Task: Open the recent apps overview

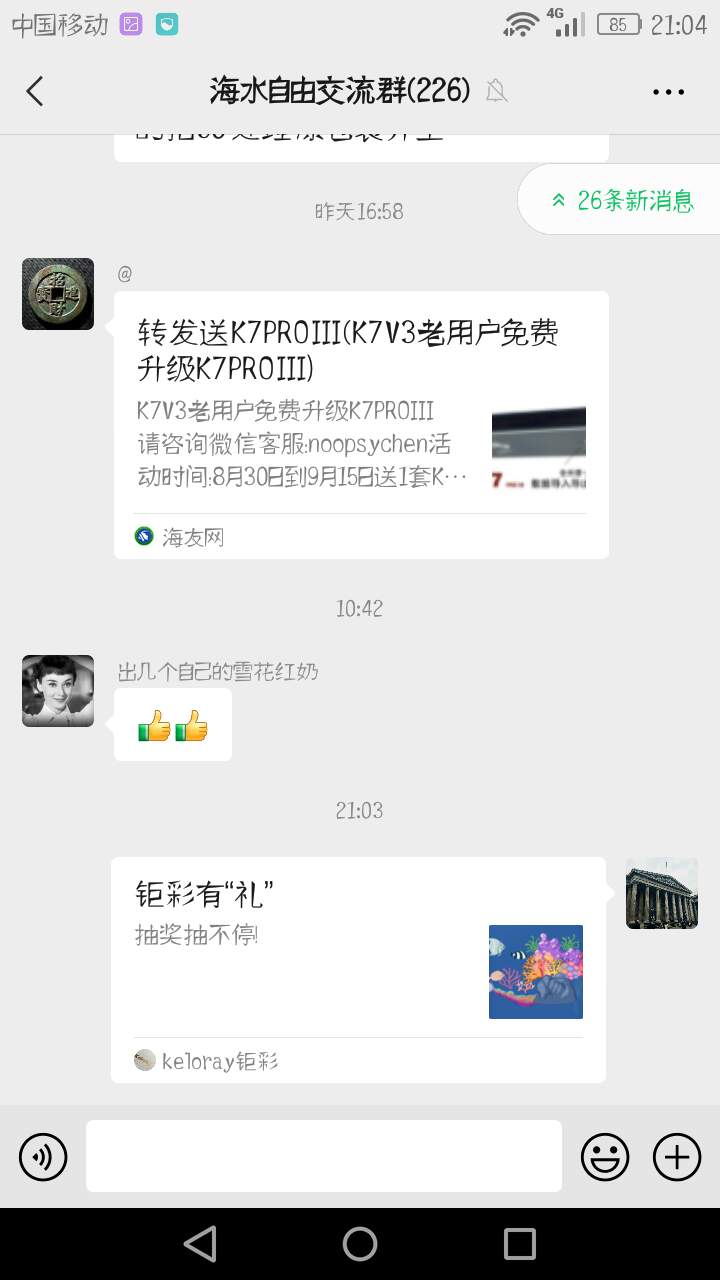Action: [x=520, y=1244]
